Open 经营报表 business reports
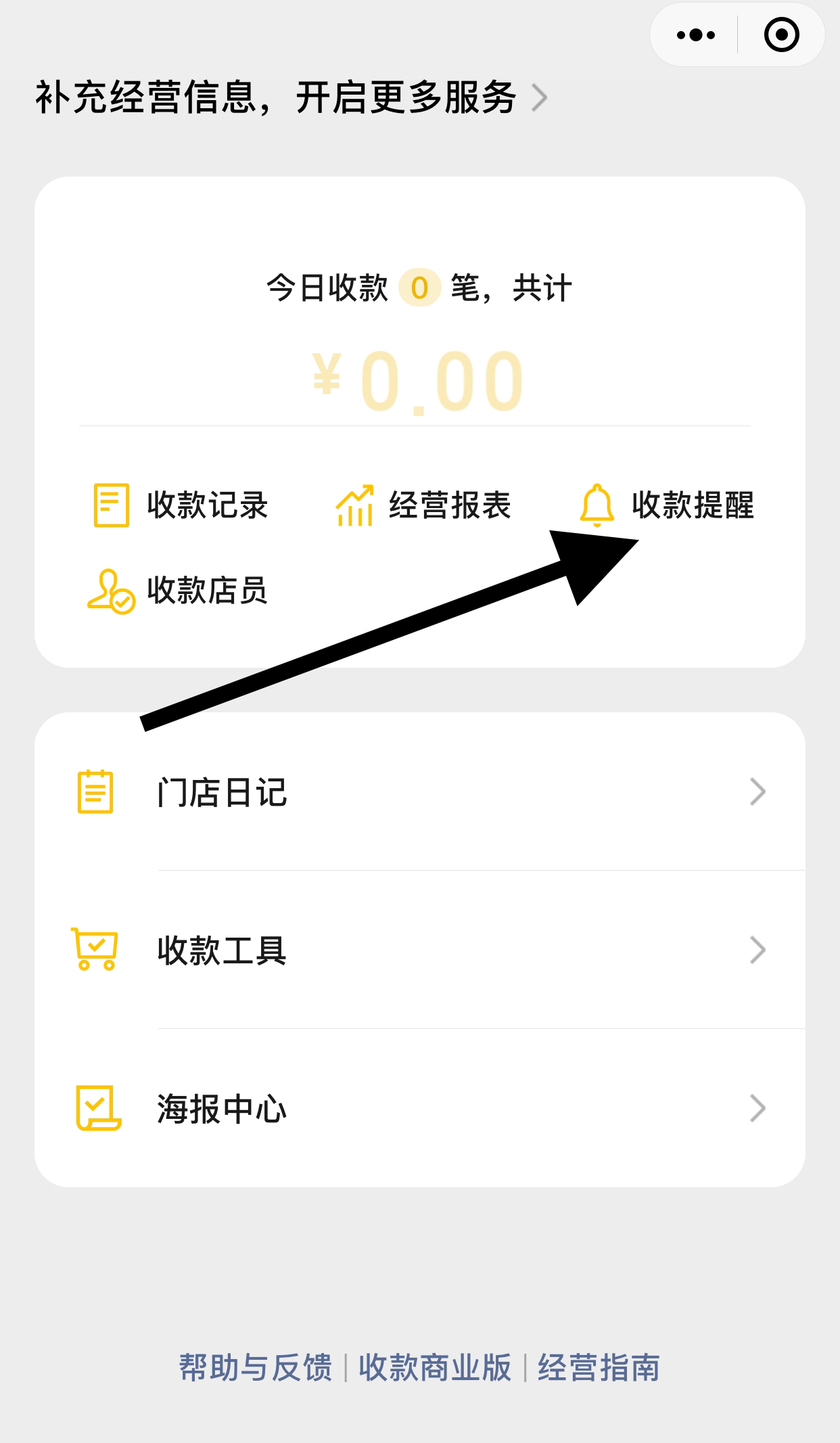840x1443 pixels. pyautogui.click(x=423, y=505)
